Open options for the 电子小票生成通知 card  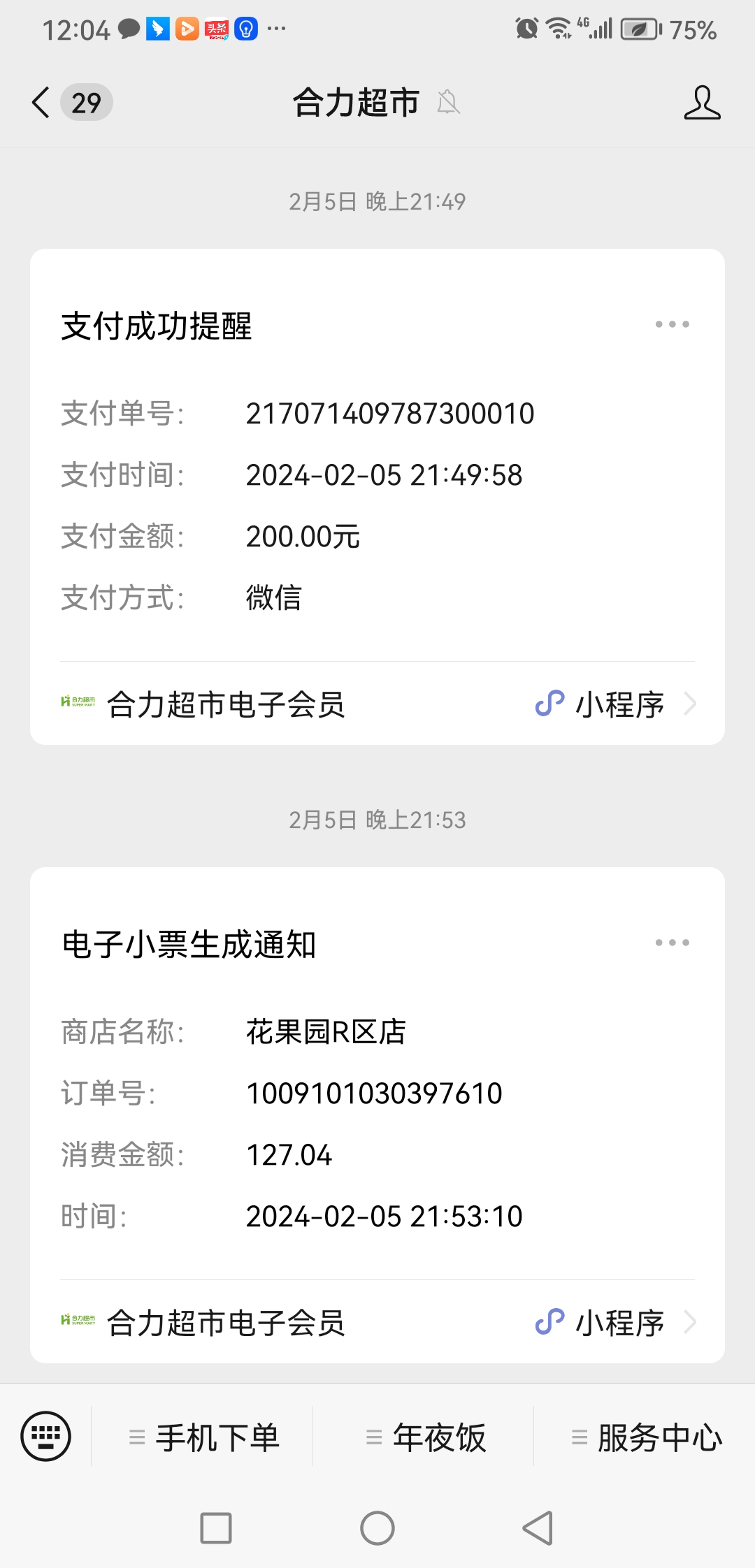click(x=672, y=943)
